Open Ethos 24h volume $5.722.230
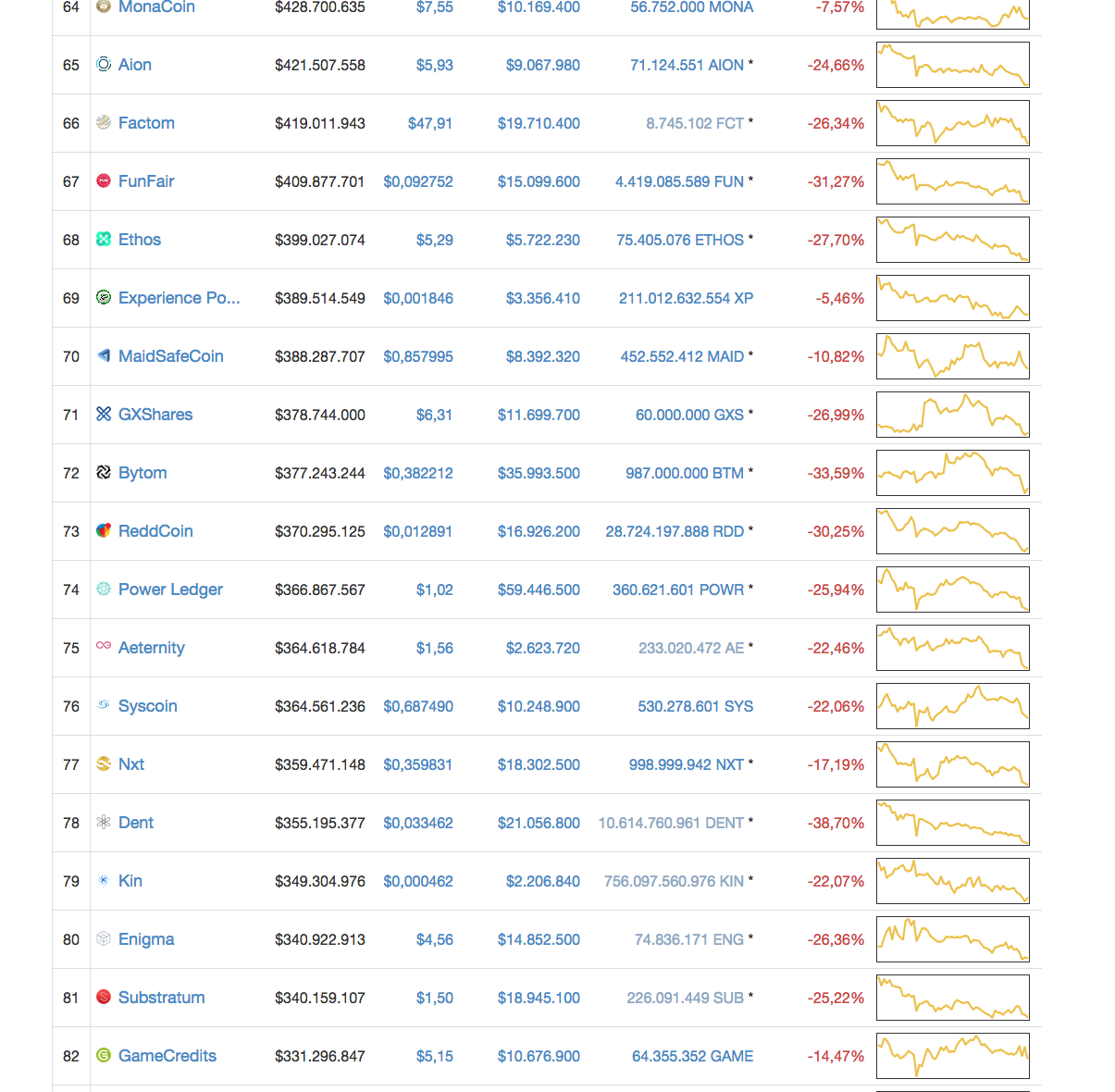This screenshot has width=1115, height=1092. (x=542, y=240)
